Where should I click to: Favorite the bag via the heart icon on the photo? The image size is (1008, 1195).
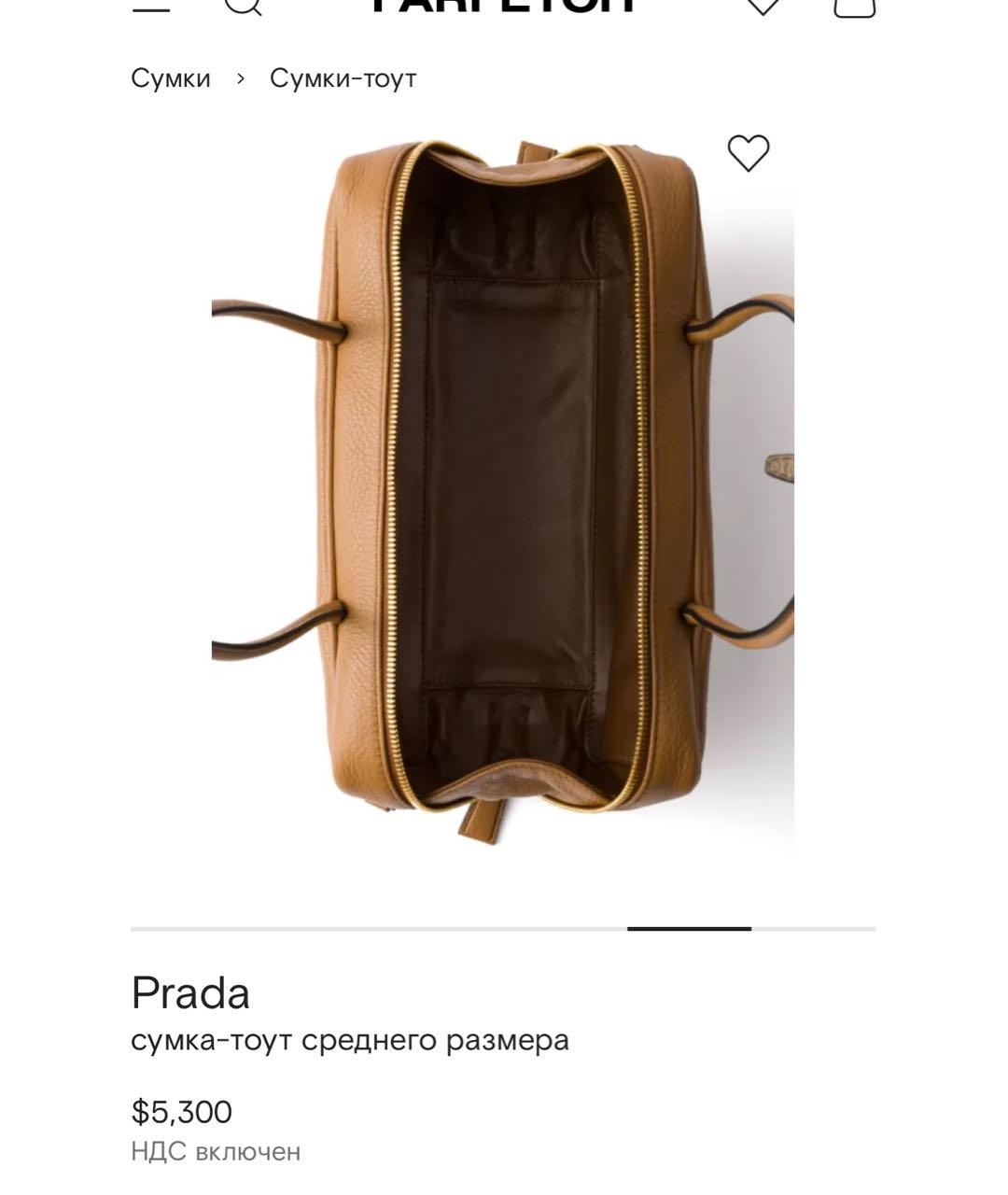[x=748, y=152]
